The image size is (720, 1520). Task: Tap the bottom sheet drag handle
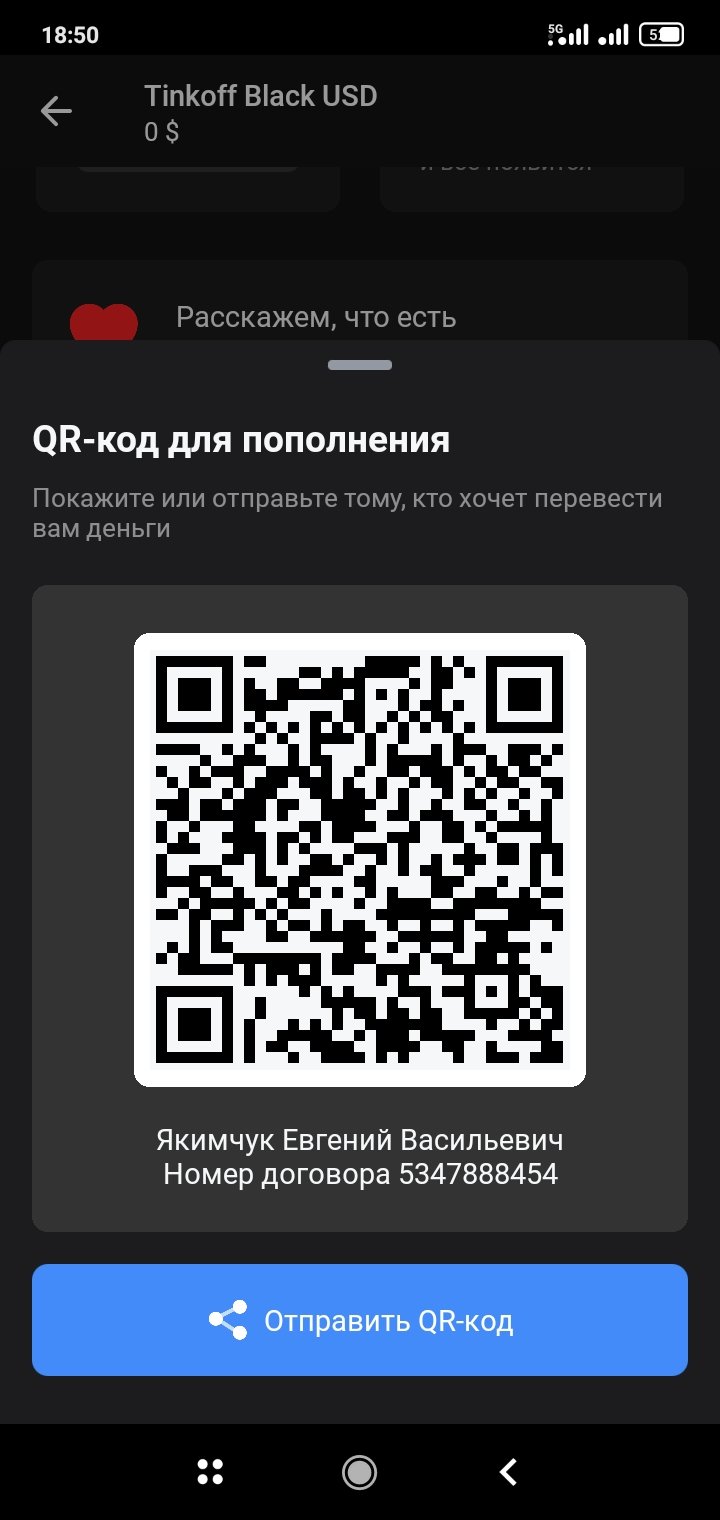click(x=360, y=365)
